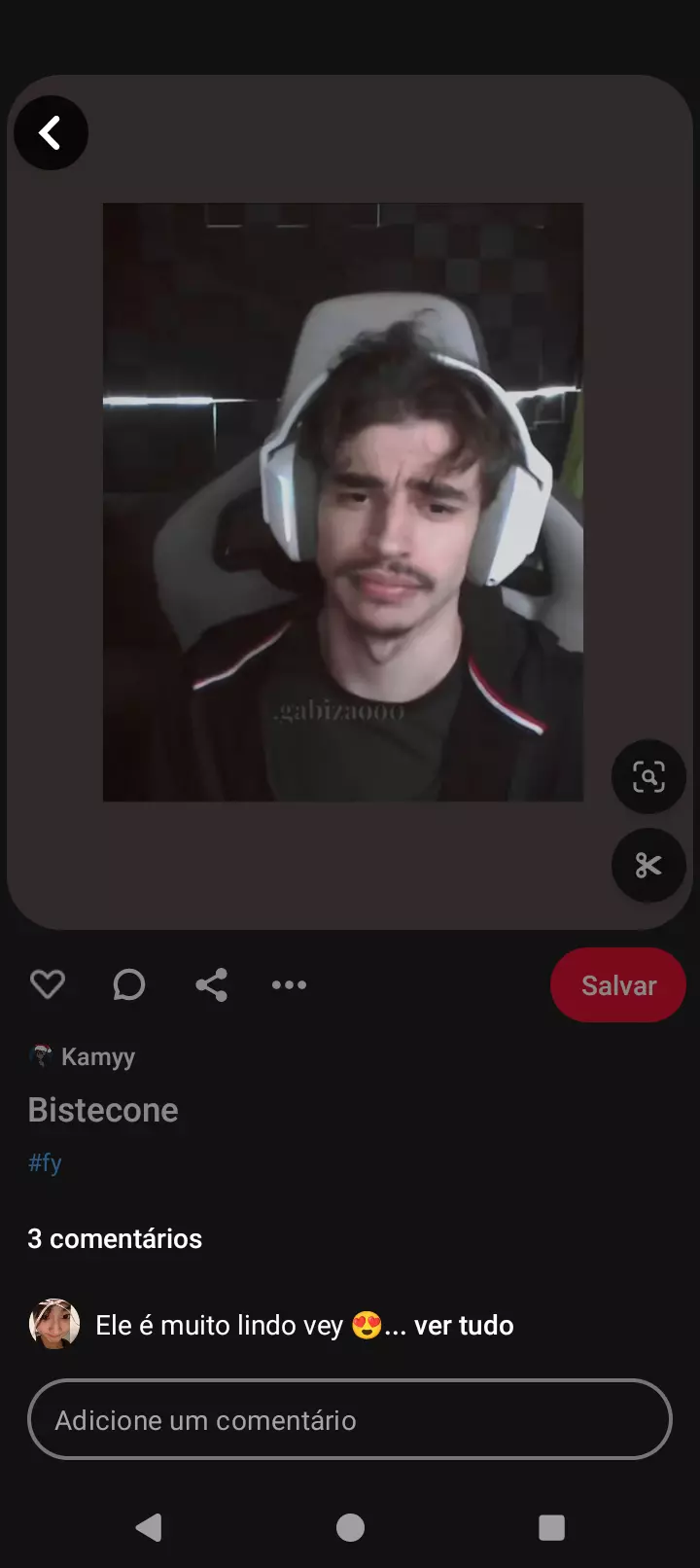Go to the system home screen

350,1527
